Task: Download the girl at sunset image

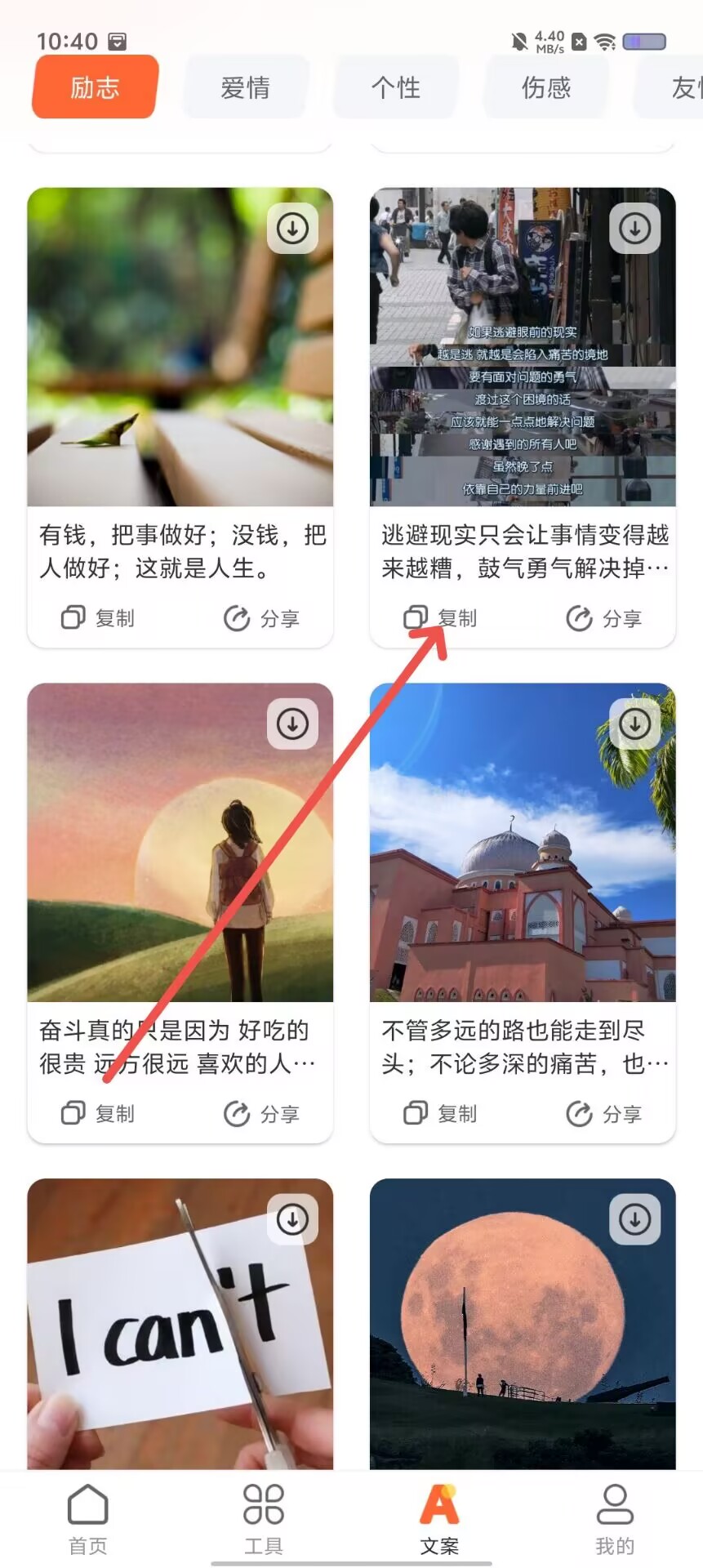Action: click(x=292, y=723)
